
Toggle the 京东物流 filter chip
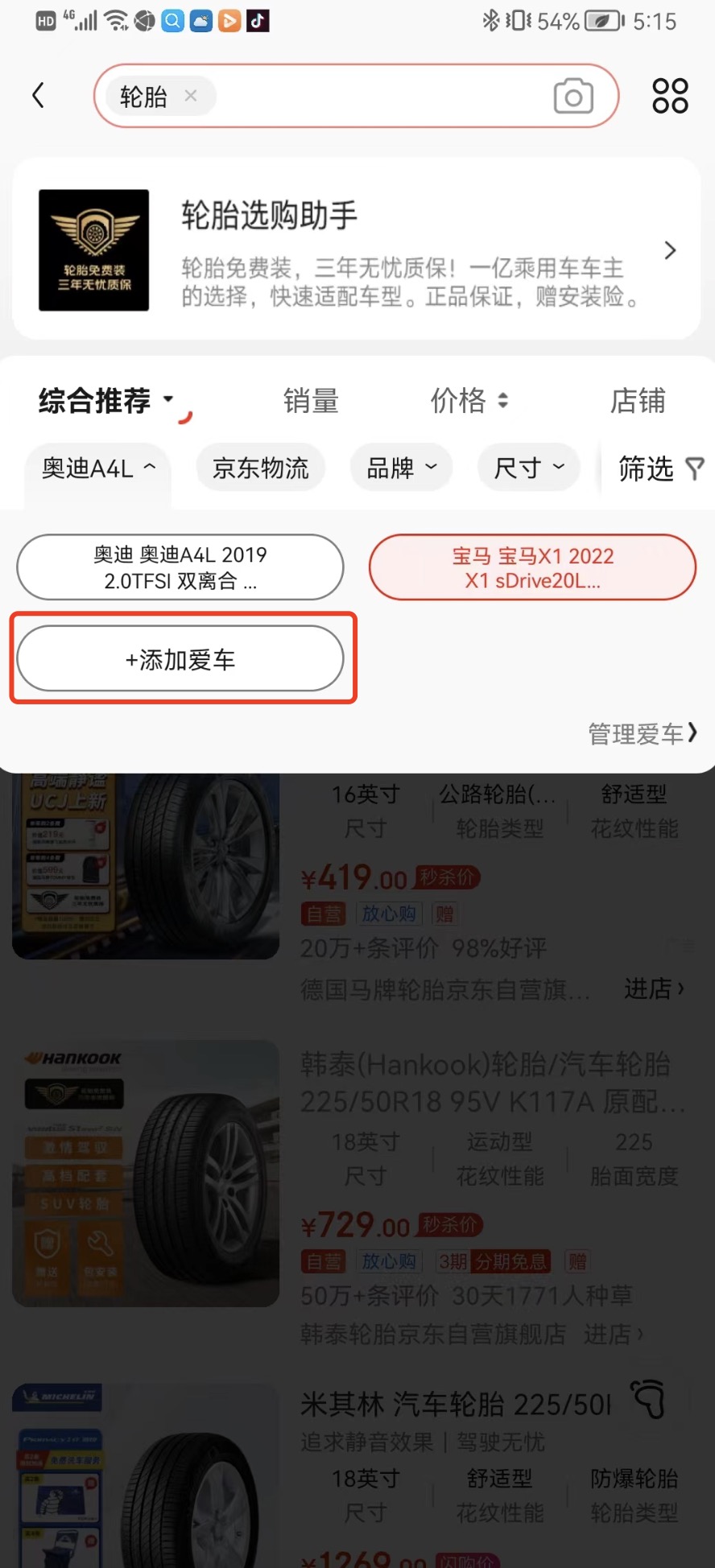260,468
